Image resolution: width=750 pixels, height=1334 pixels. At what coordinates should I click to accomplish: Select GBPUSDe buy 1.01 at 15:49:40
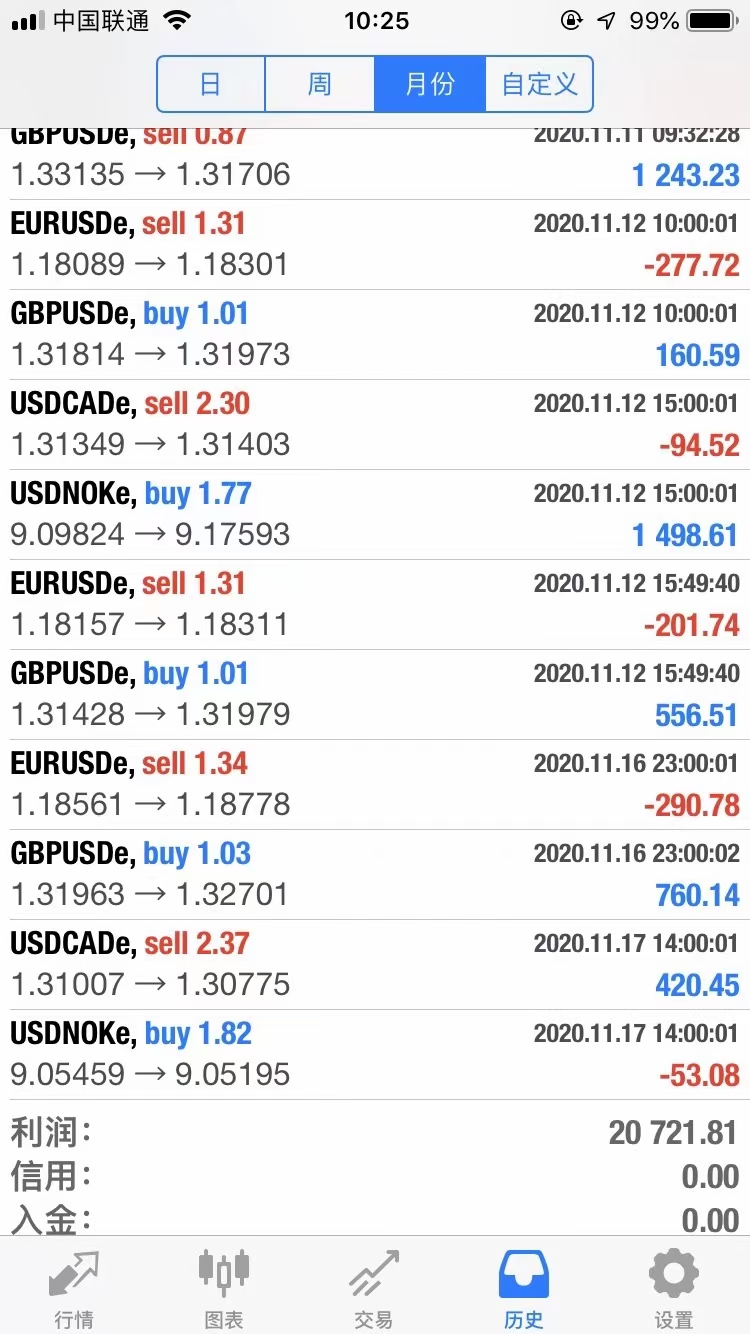click(x=375, y=694)
